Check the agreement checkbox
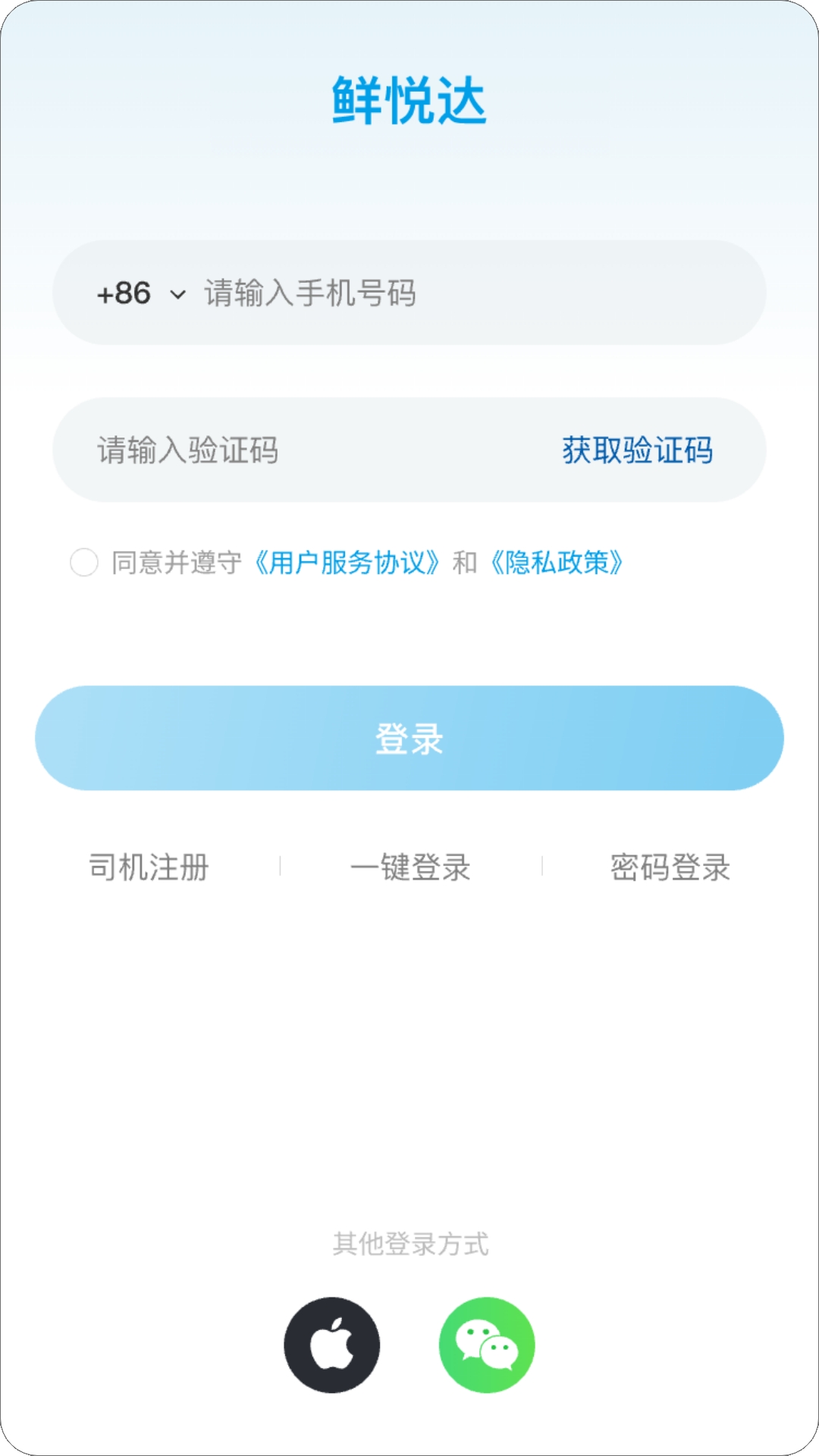Image resolution: width=819 pixels, height=1456 pixels. coord(84,563)
